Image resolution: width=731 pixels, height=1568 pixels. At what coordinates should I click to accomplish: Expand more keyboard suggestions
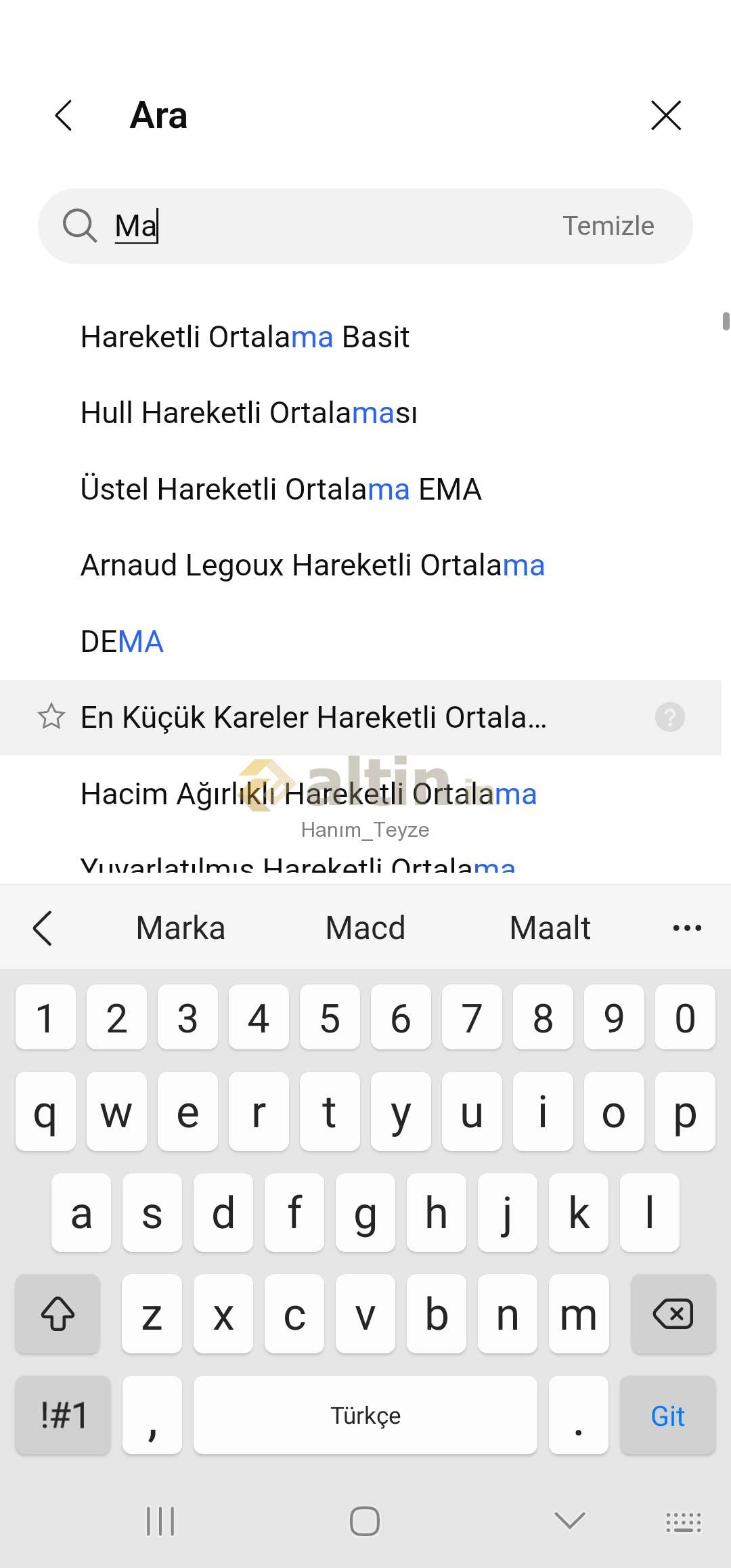(687, 928)
